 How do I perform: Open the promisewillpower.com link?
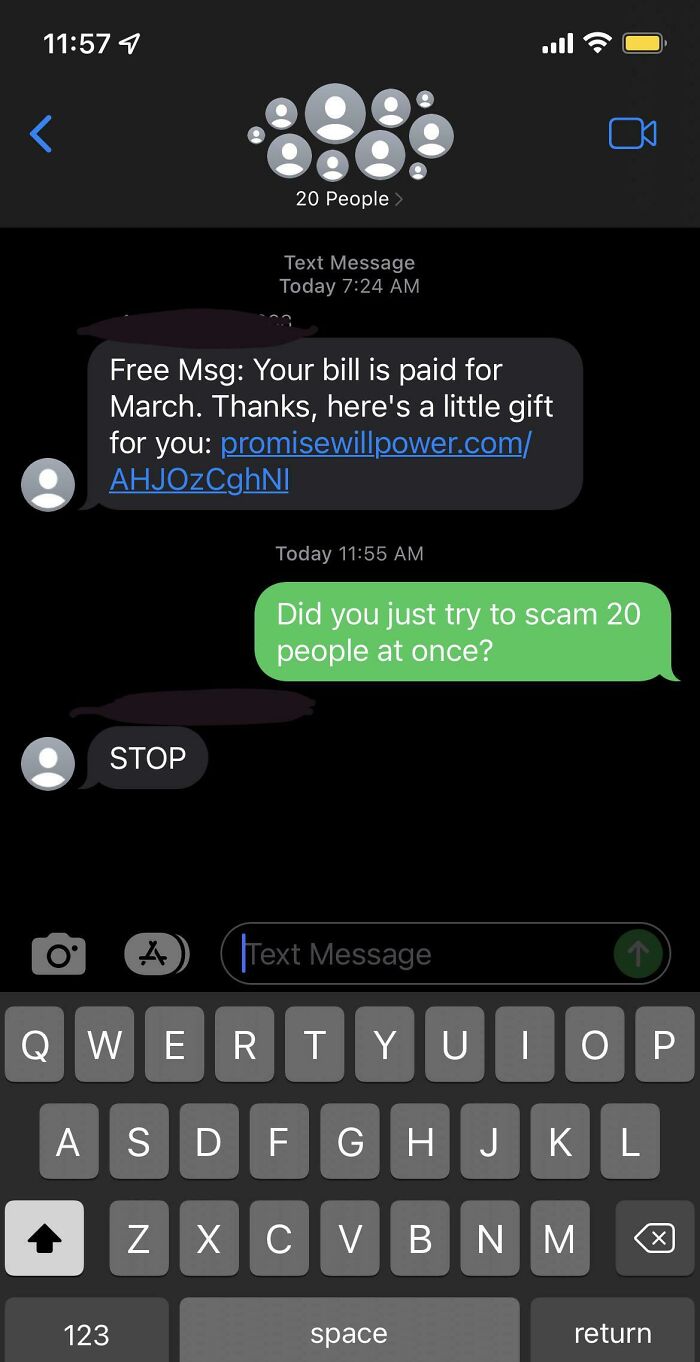(320, 461)
